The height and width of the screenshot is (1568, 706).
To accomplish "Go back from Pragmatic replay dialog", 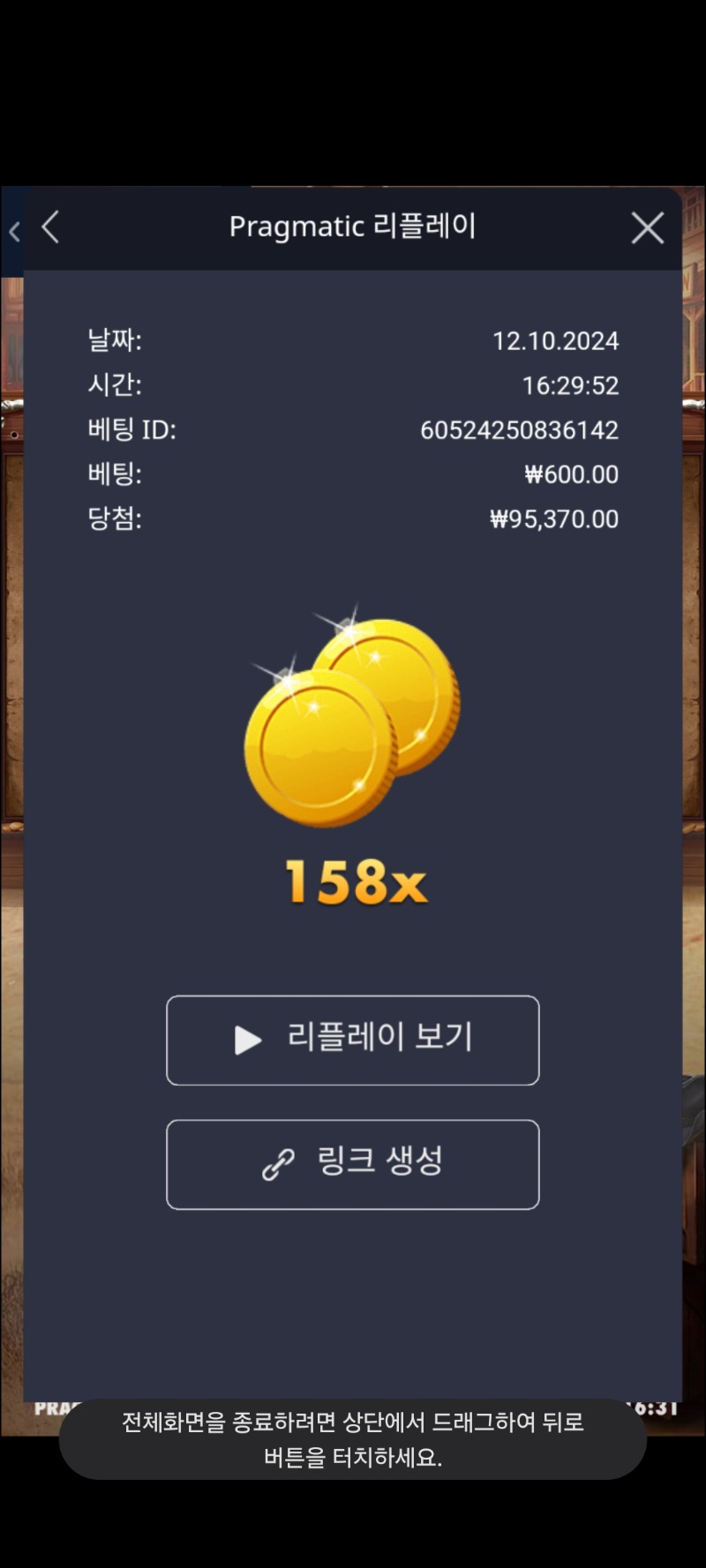I will [x=51, y=228].
